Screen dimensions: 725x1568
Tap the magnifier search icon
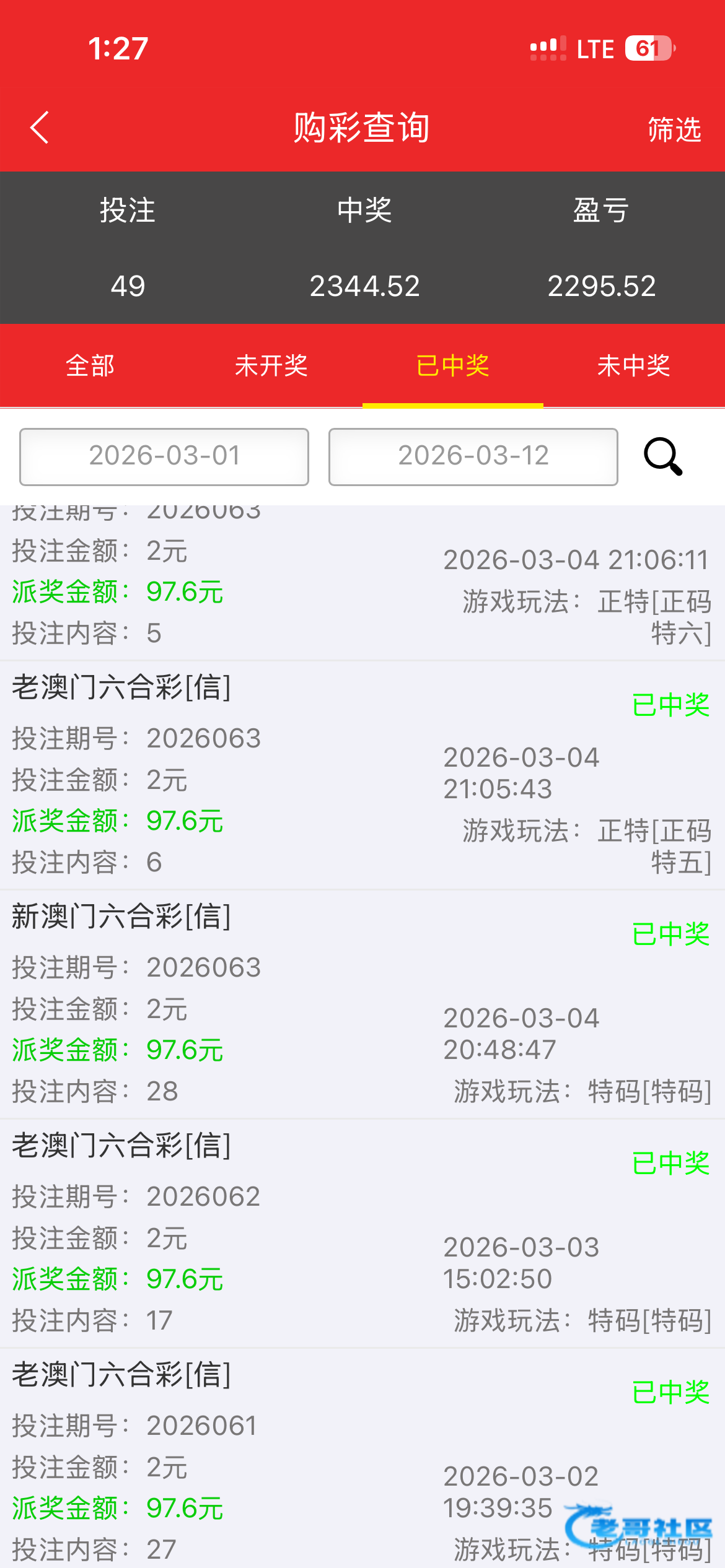point(663,456)
